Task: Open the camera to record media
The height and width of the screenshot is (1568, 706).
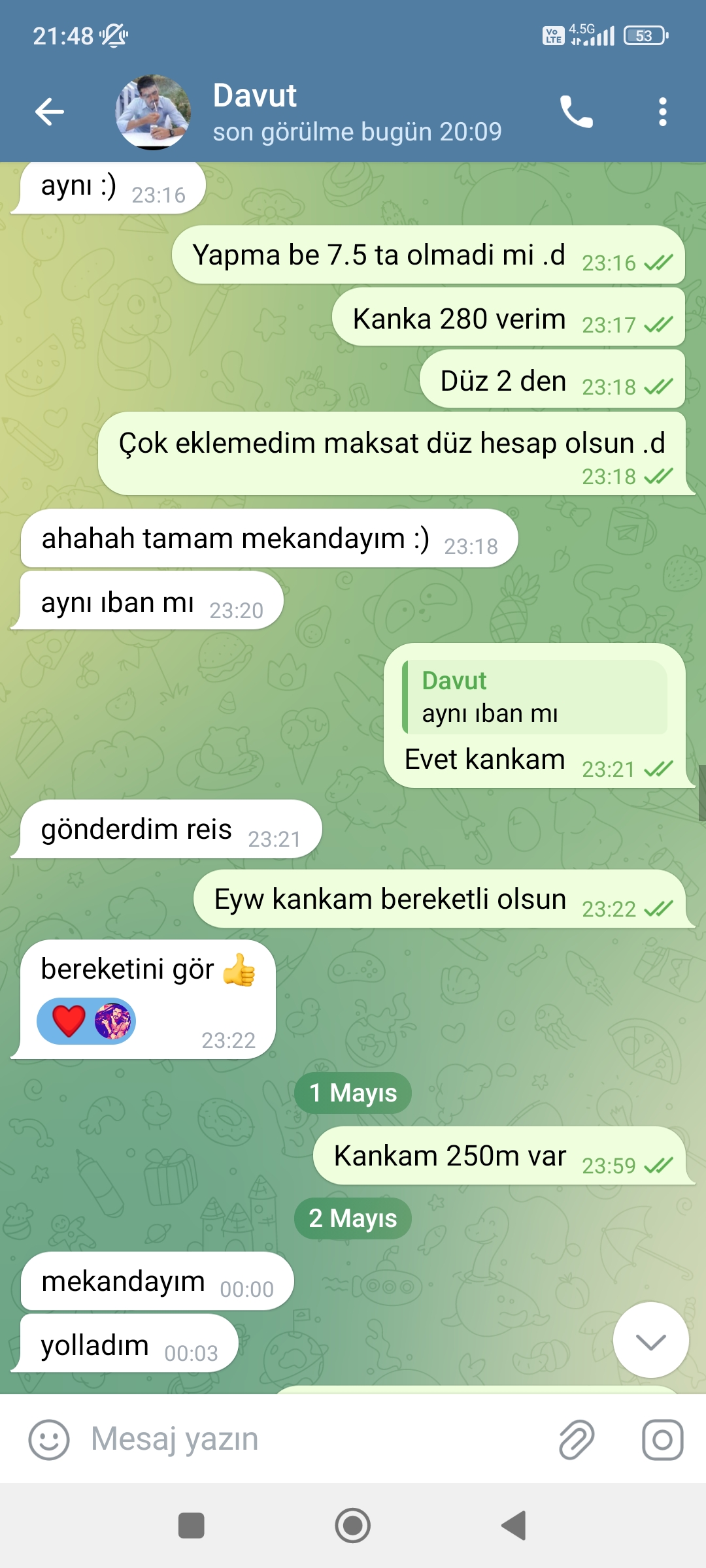Action: (662, 1439)
